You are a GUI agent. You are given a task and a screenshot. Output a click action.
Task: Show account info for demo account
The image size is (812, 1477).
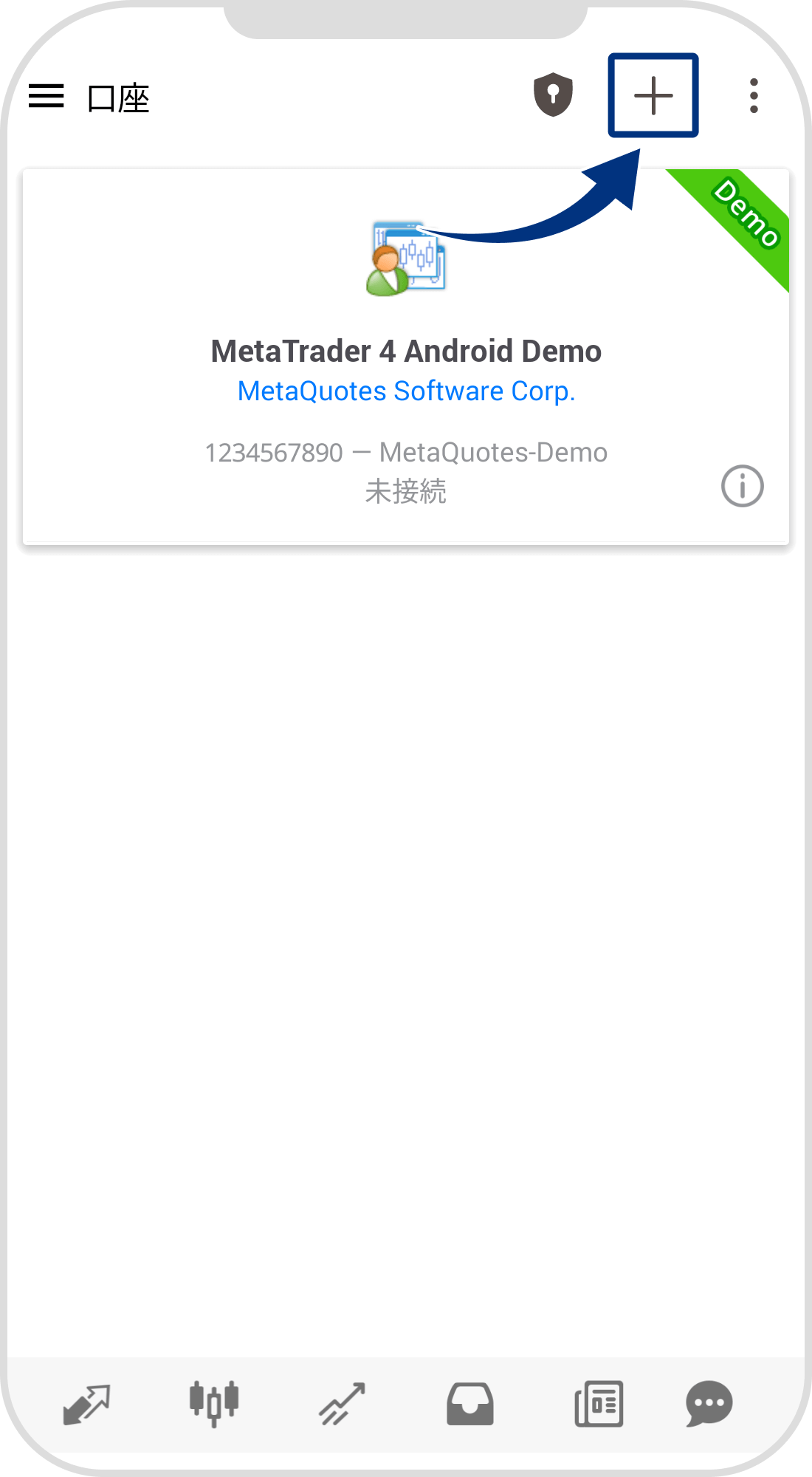[742, 486]
